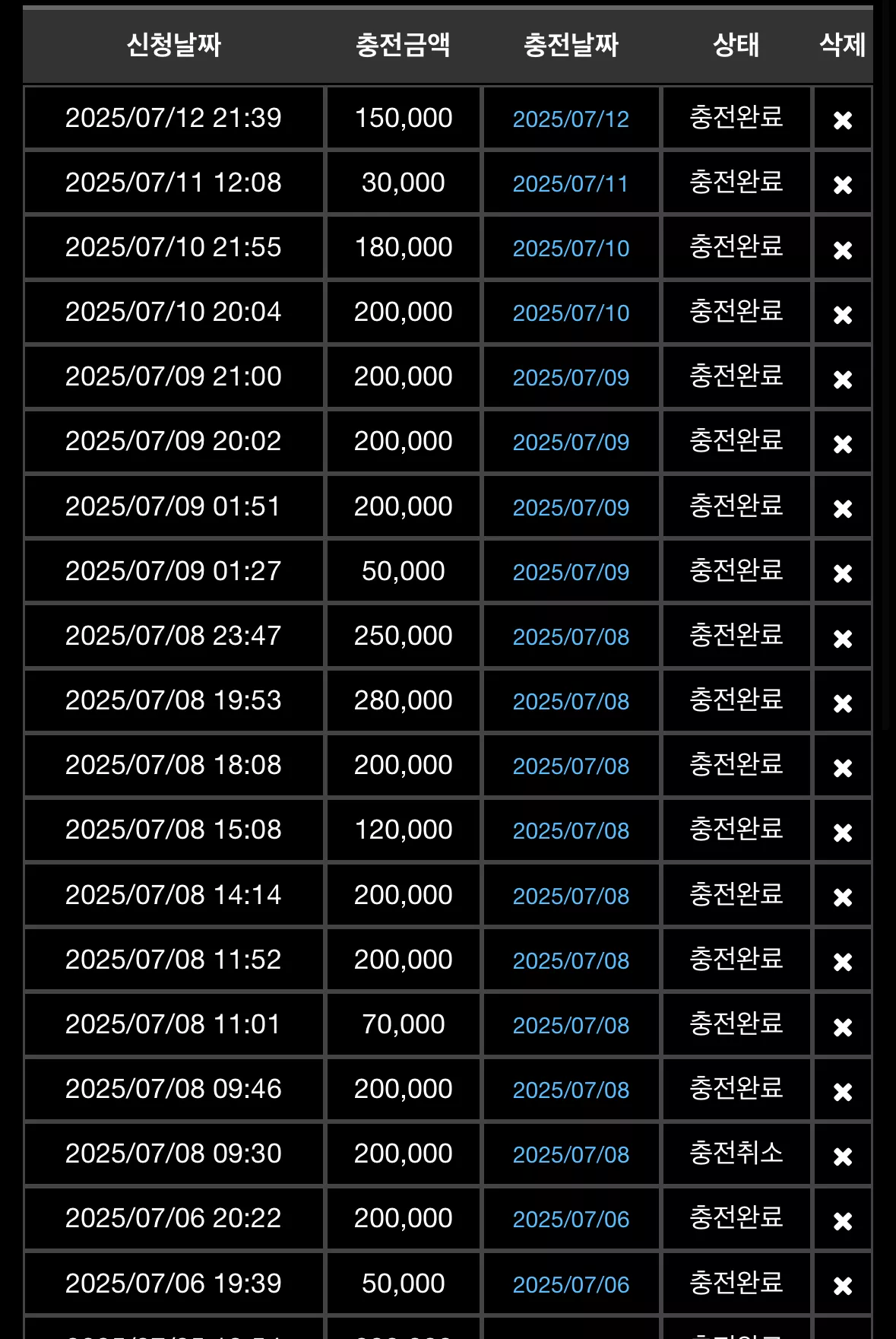Remove the 2025/07/10 21:55 row
The width and height of the screenshot is (896, 1339).
(x=842, y=249)
